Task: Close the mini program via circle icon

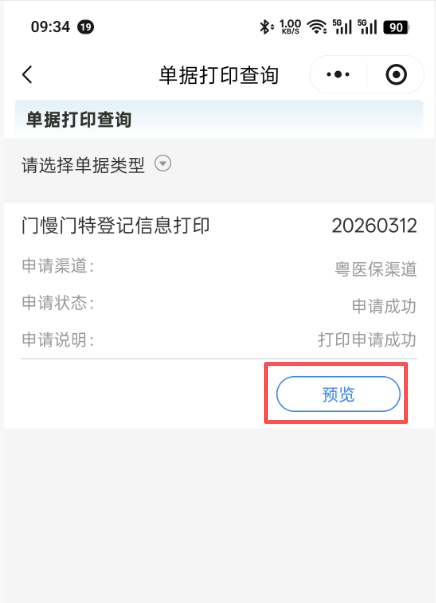Action: click(x=396, y=74)
